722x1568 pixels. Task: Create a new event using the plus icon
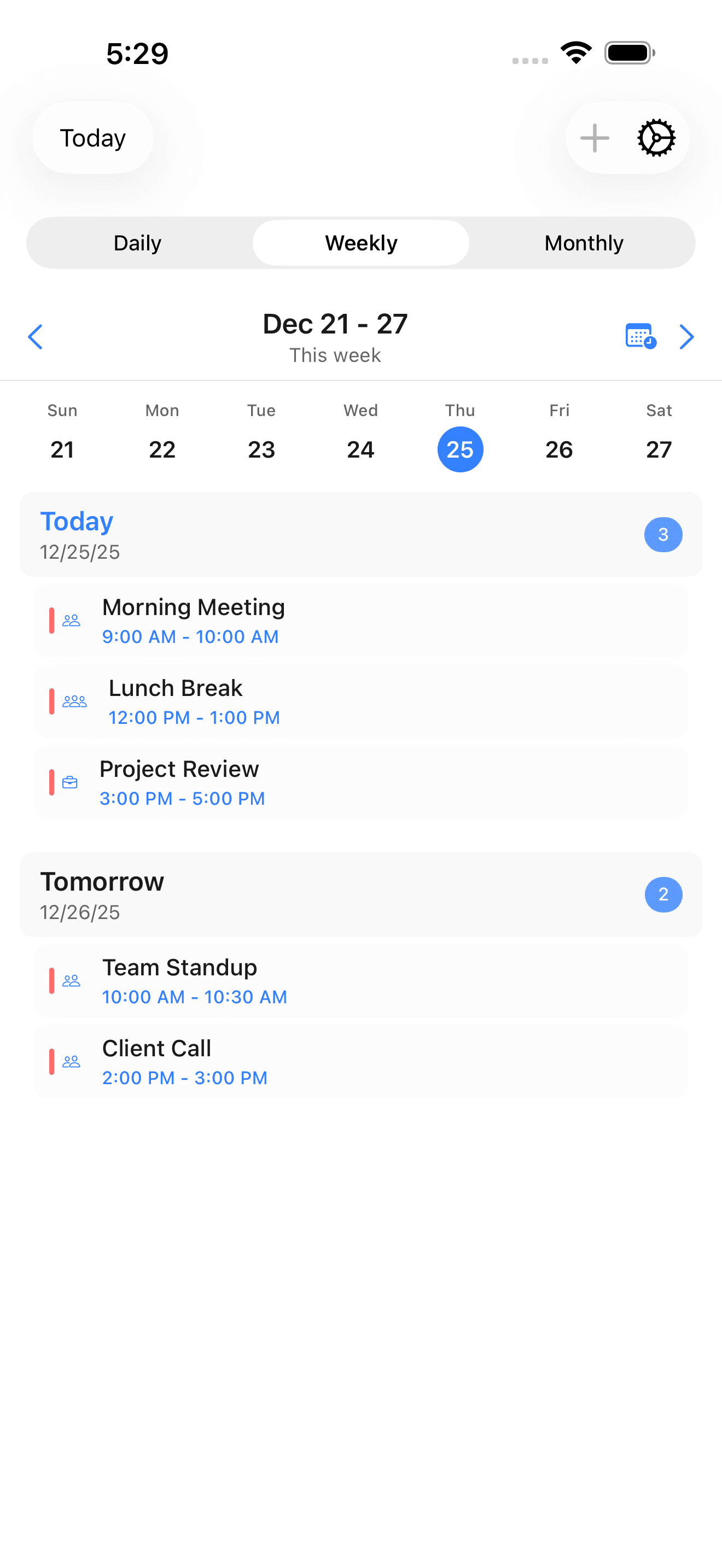coord(595,138)
